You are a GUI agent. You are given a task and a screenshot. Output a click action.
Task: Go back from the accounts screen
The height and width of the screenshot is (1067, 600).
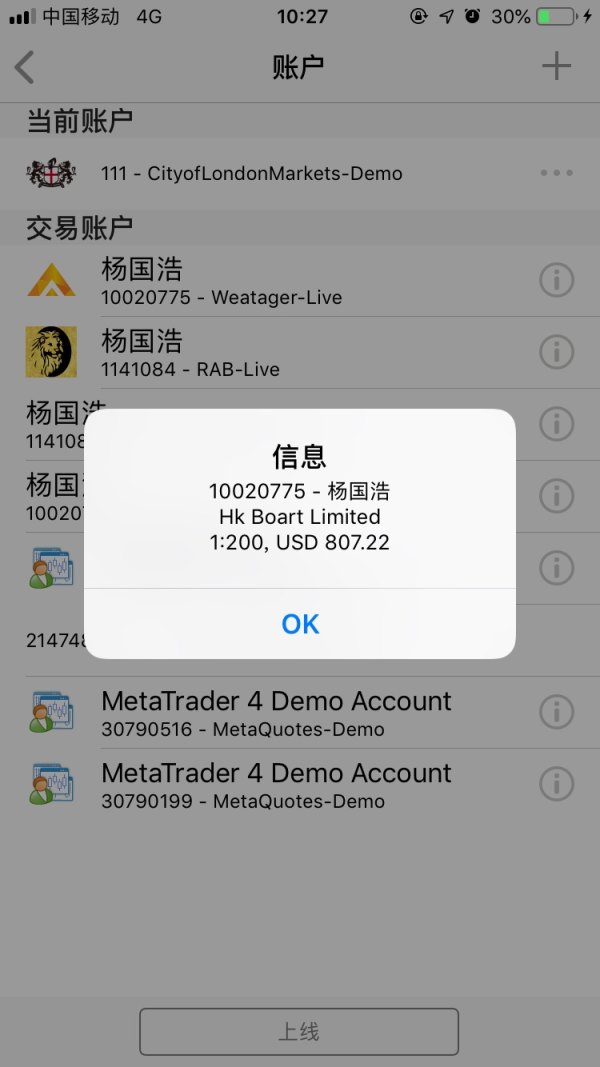tap(25, 68)
